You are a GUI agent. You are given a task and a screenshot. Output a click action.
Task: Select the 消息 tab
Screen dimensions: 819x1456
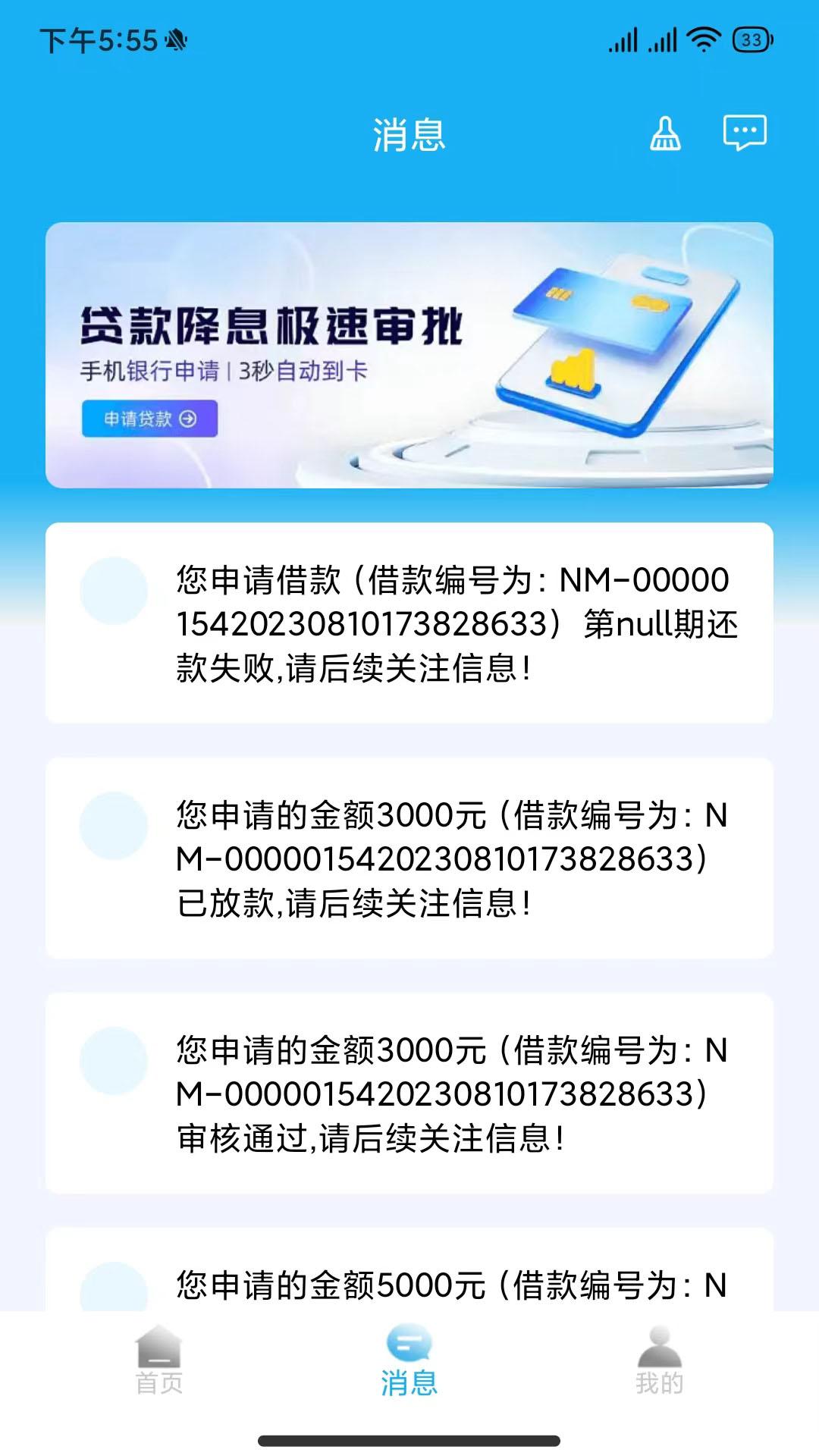[x=409, y=1361]
